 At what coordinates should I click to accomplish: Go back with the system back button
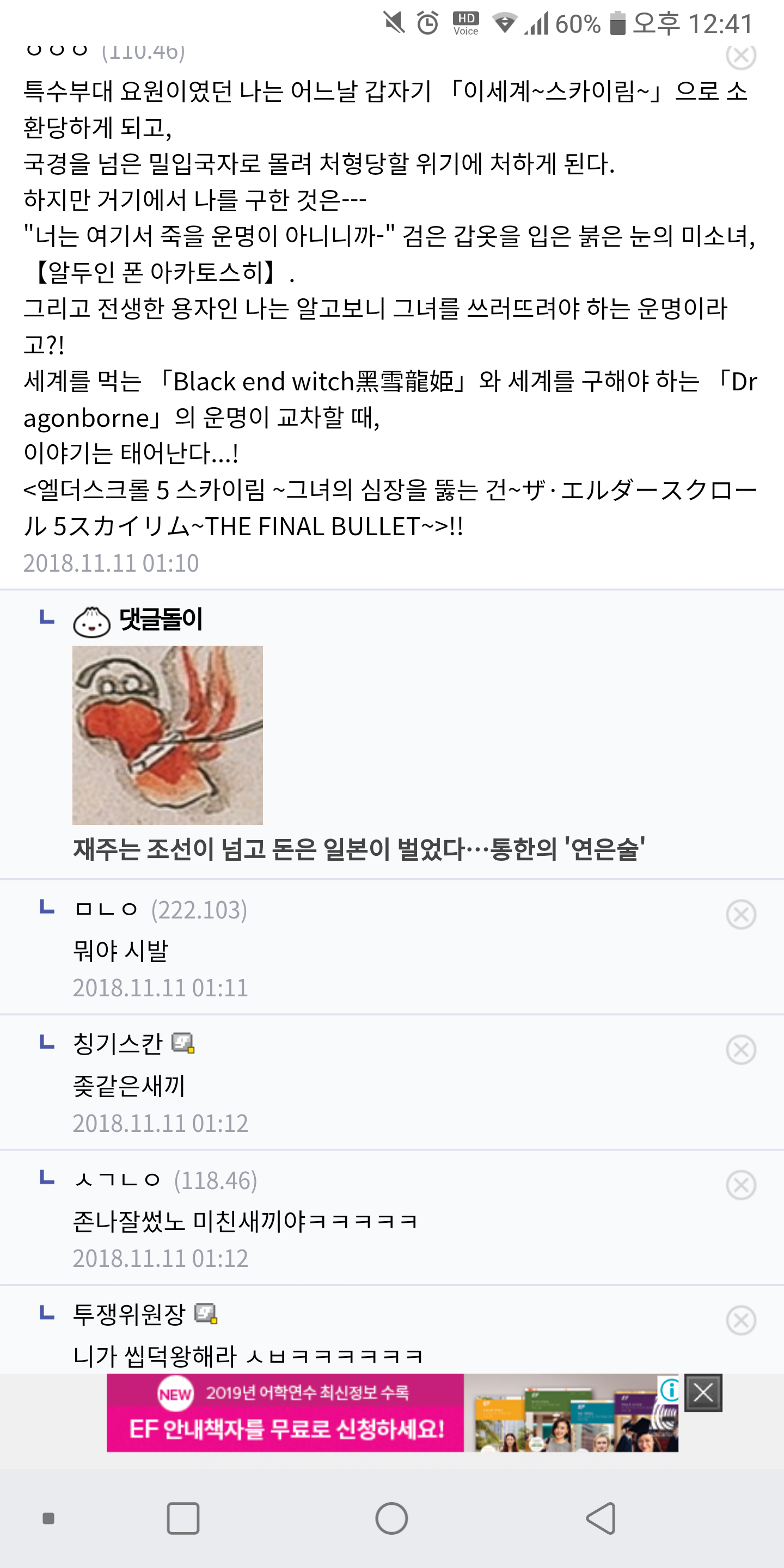click(601, 1518)
